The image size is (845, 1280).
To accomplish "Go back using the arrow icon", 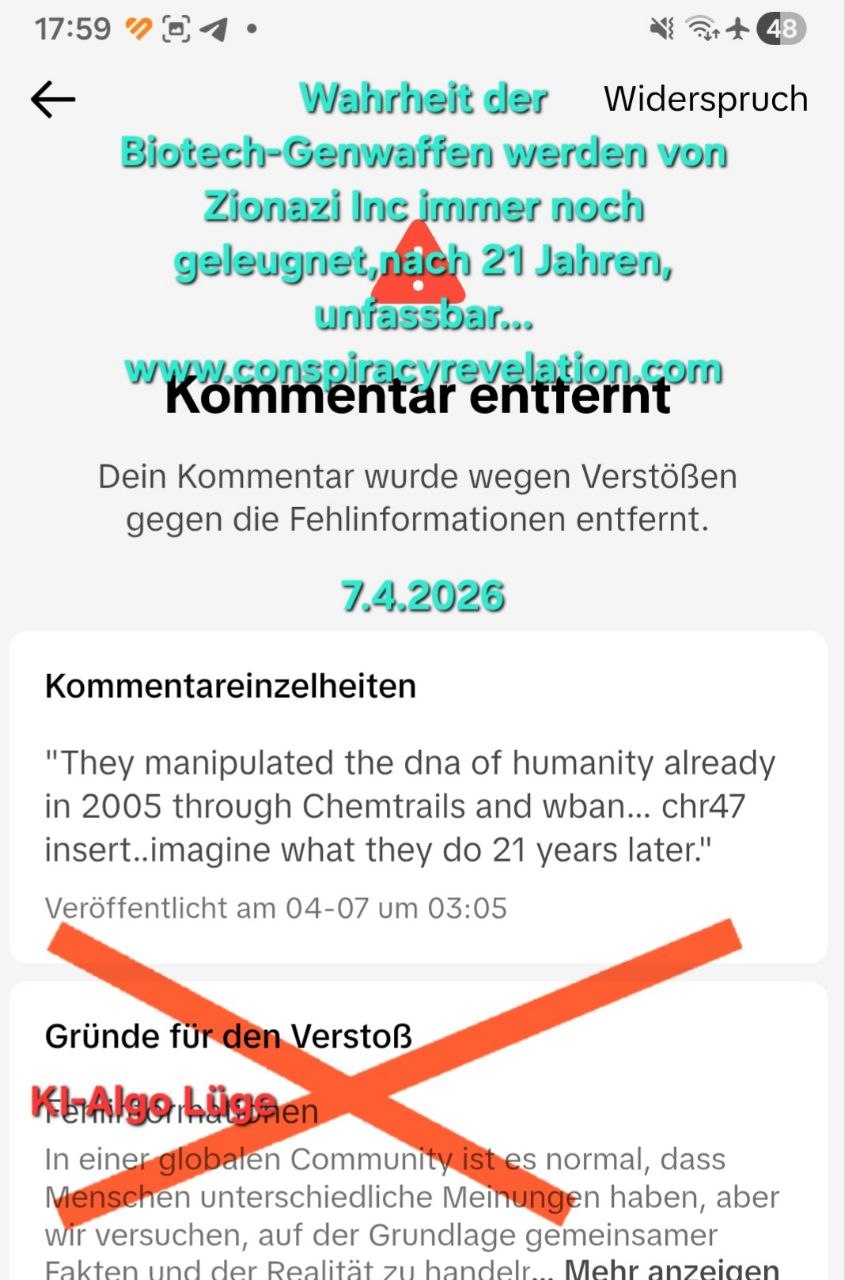I will (x=53, y=98).
